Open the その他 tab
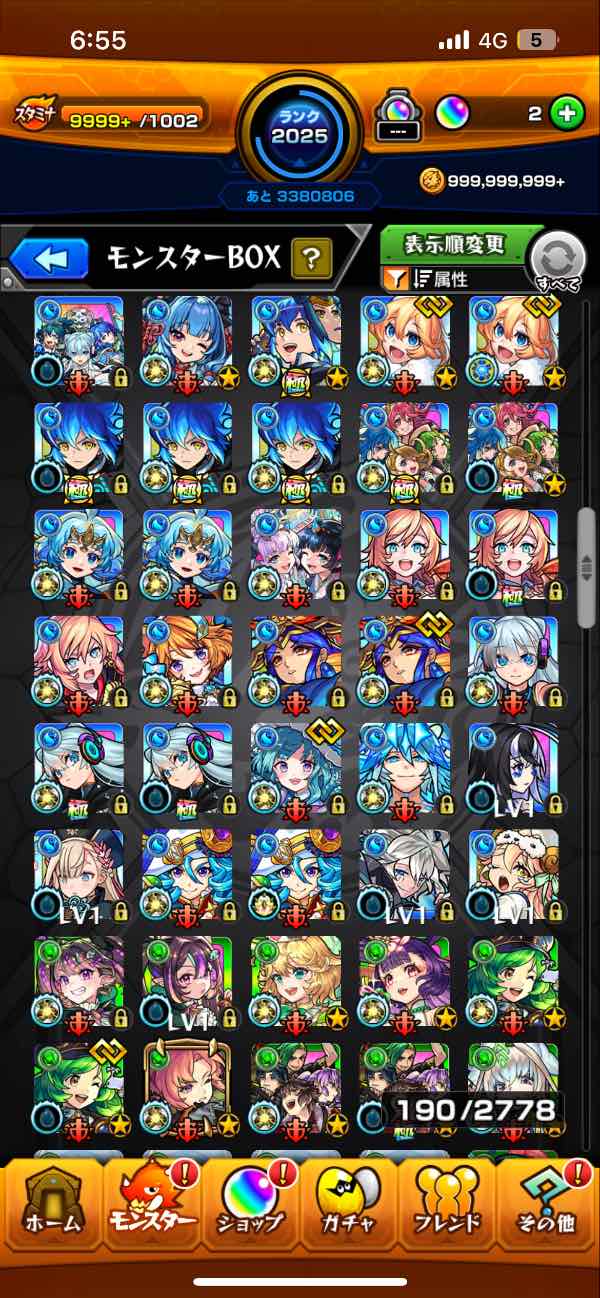 [547, 1207]
